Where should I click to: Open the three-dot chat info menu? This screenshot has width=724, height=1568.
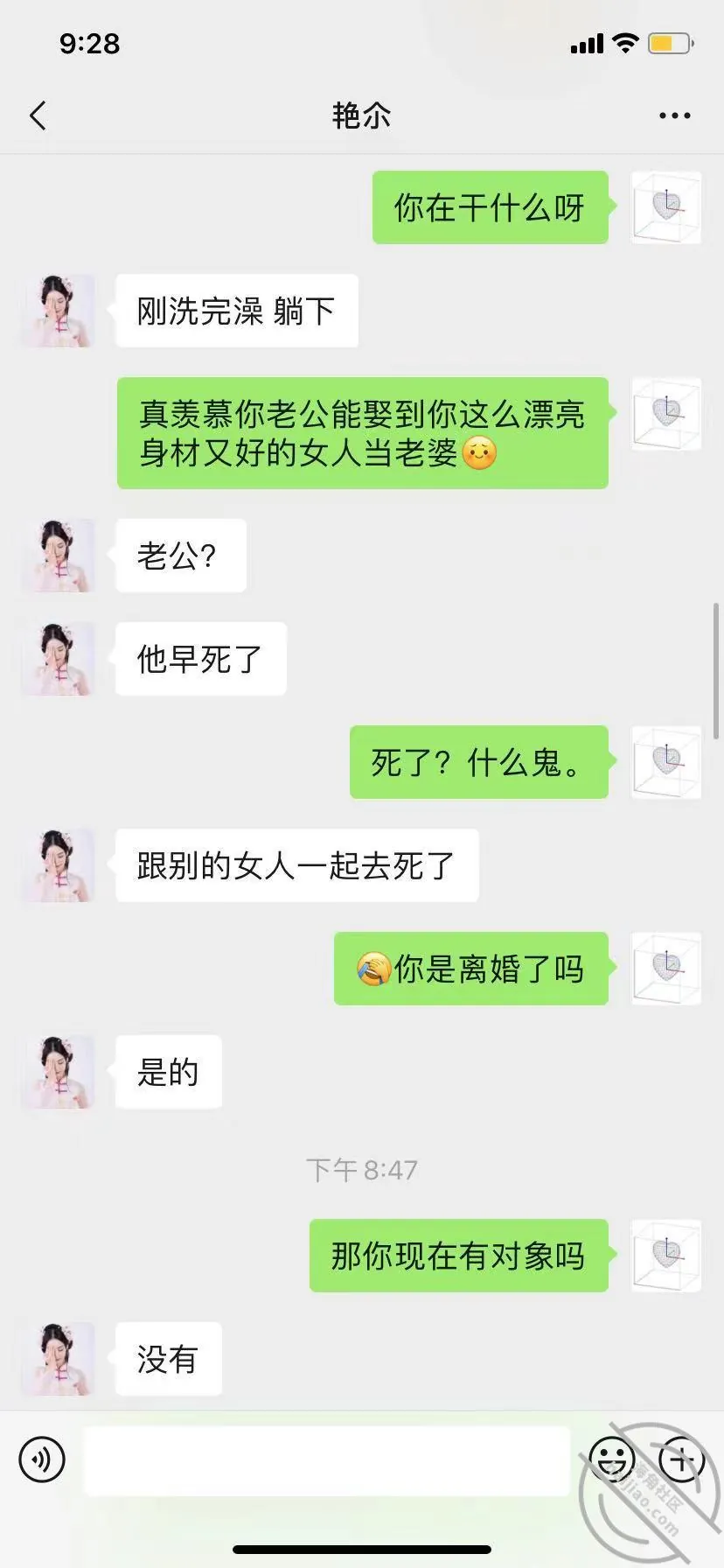[674, 115]
